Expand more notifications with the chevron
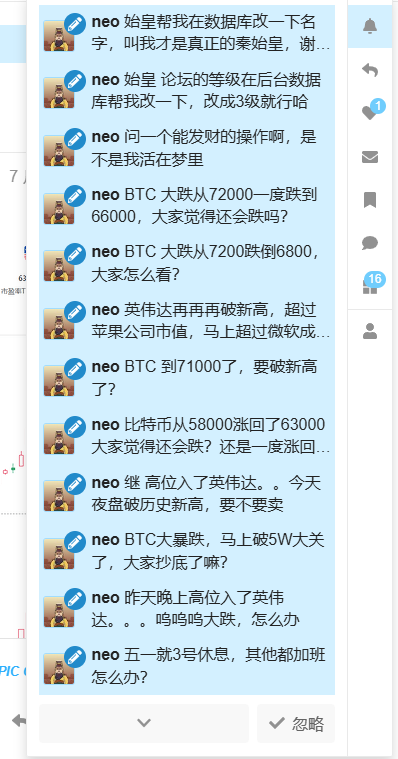398x759 pixels. [144, 723]
